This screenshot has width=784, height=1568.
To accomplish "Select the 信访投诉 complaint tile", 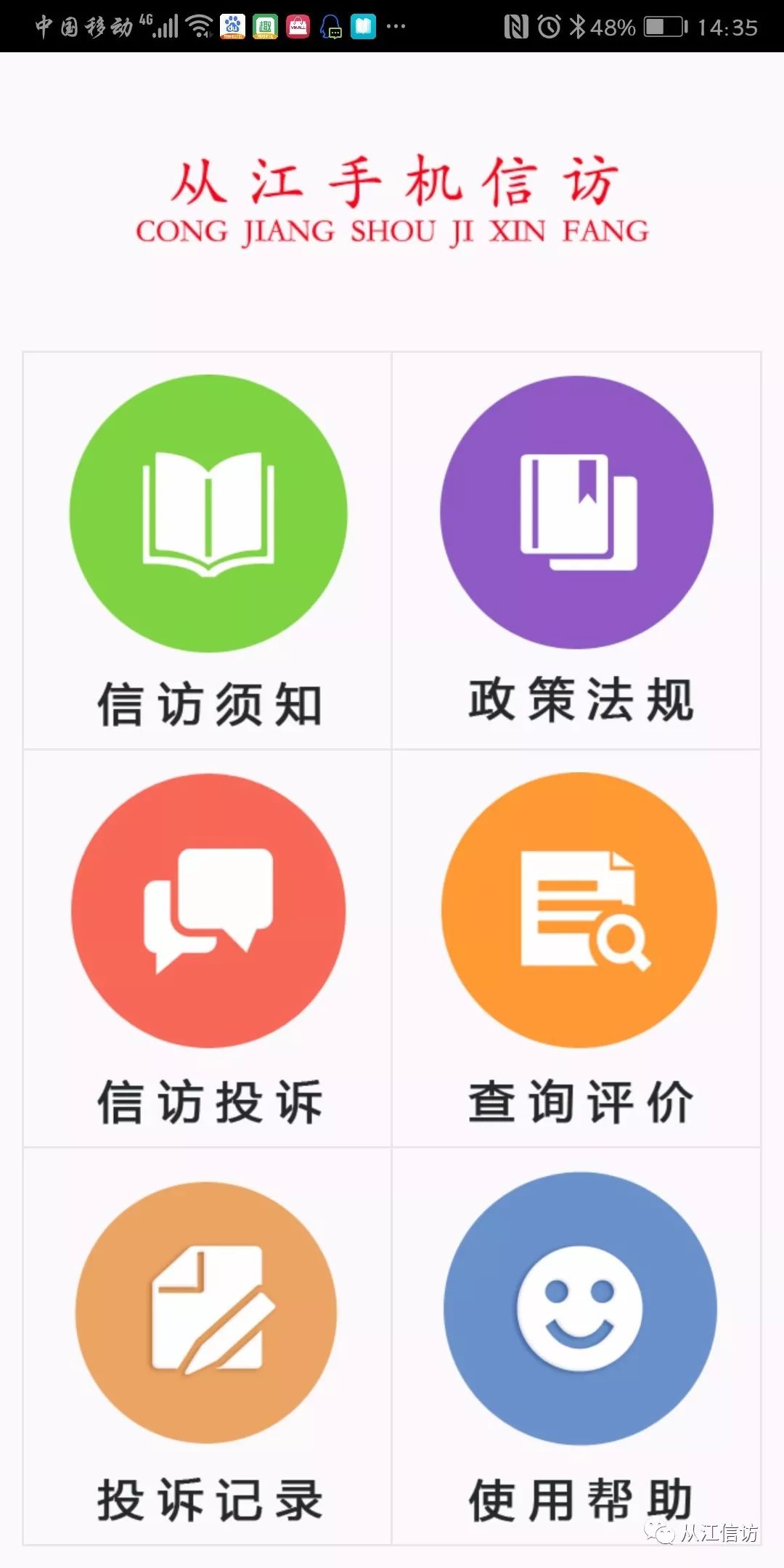I will 208,949.
